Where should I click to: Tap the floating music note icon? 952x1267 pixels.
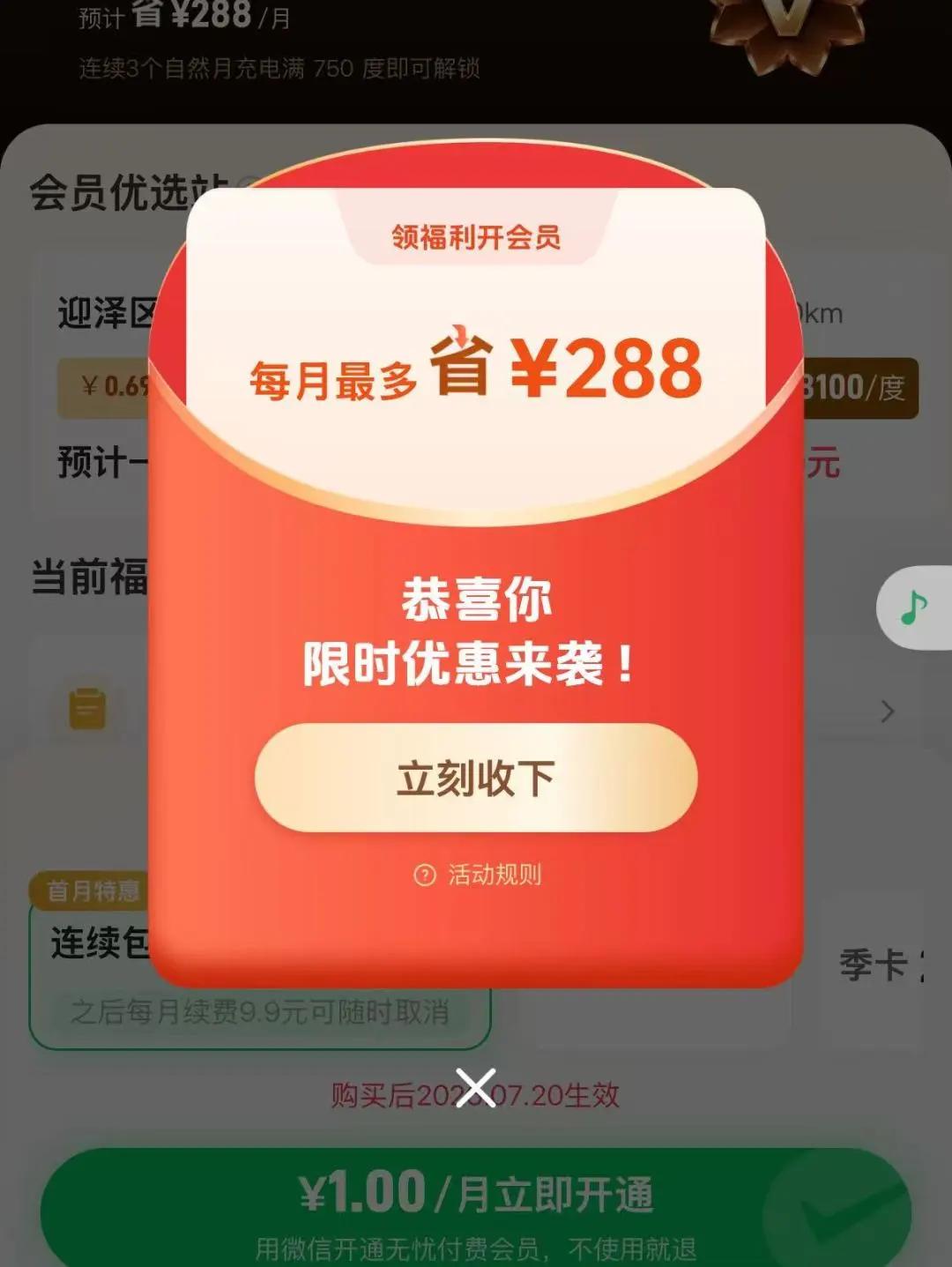[x=914, y=607]
